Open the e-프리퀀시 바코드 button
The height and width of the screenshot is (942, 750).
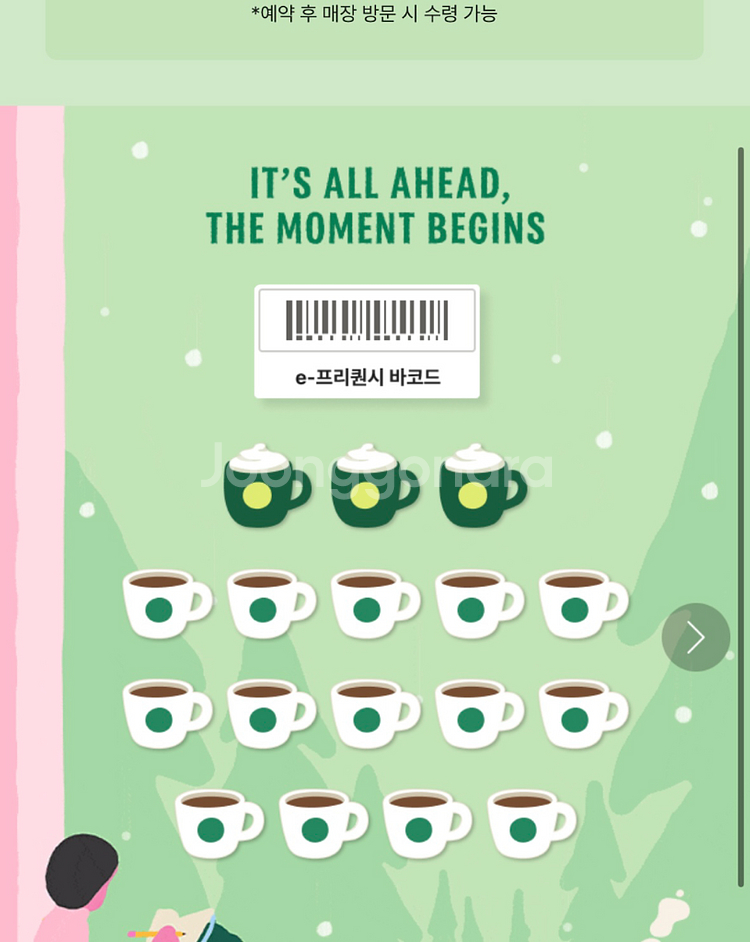(x=367, y=341)
